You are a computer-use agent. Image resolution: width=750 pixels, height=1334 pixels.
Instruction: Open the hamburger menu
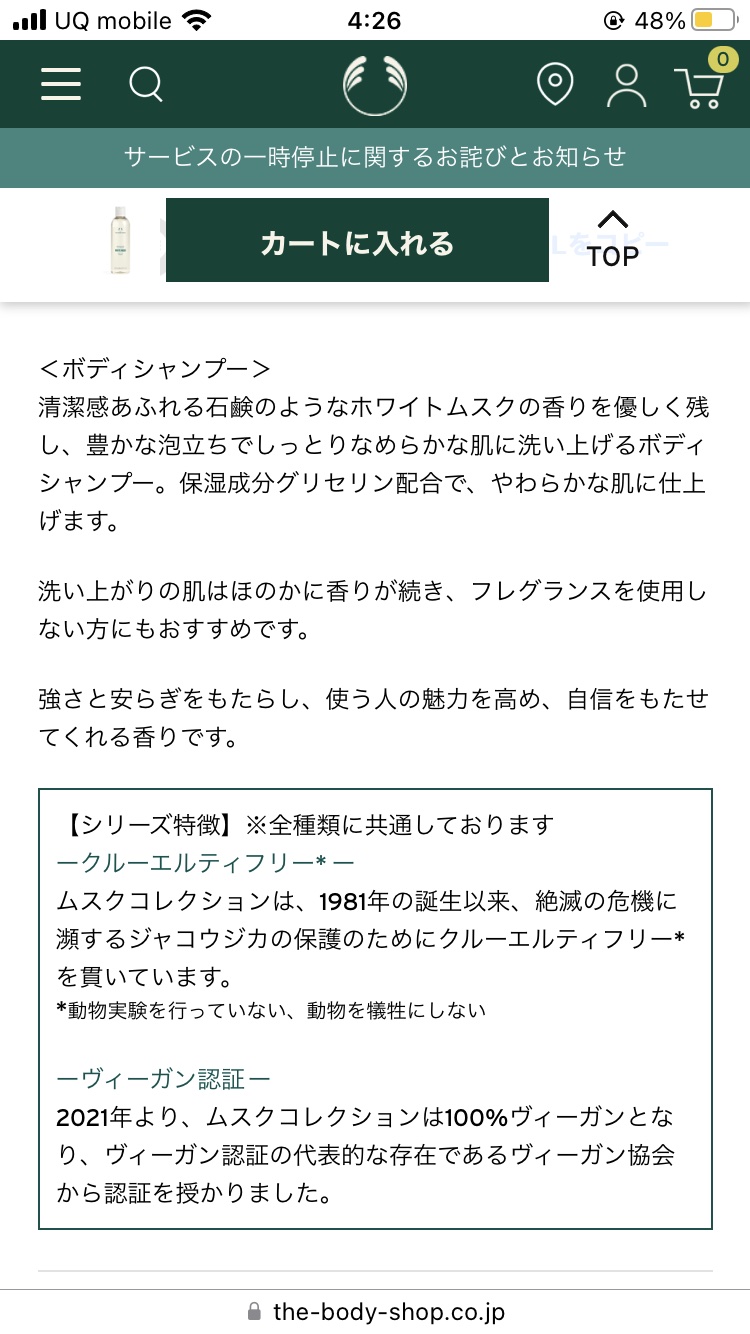tap(61, 84)
